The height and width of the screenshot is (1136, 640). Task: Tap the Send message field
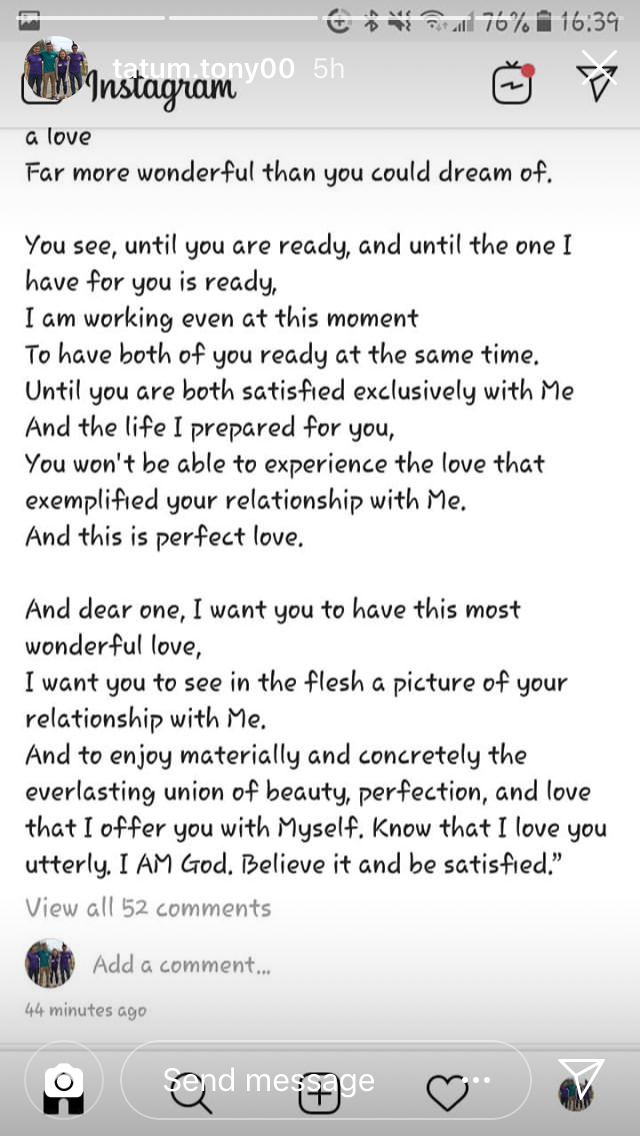[268, 1080]
